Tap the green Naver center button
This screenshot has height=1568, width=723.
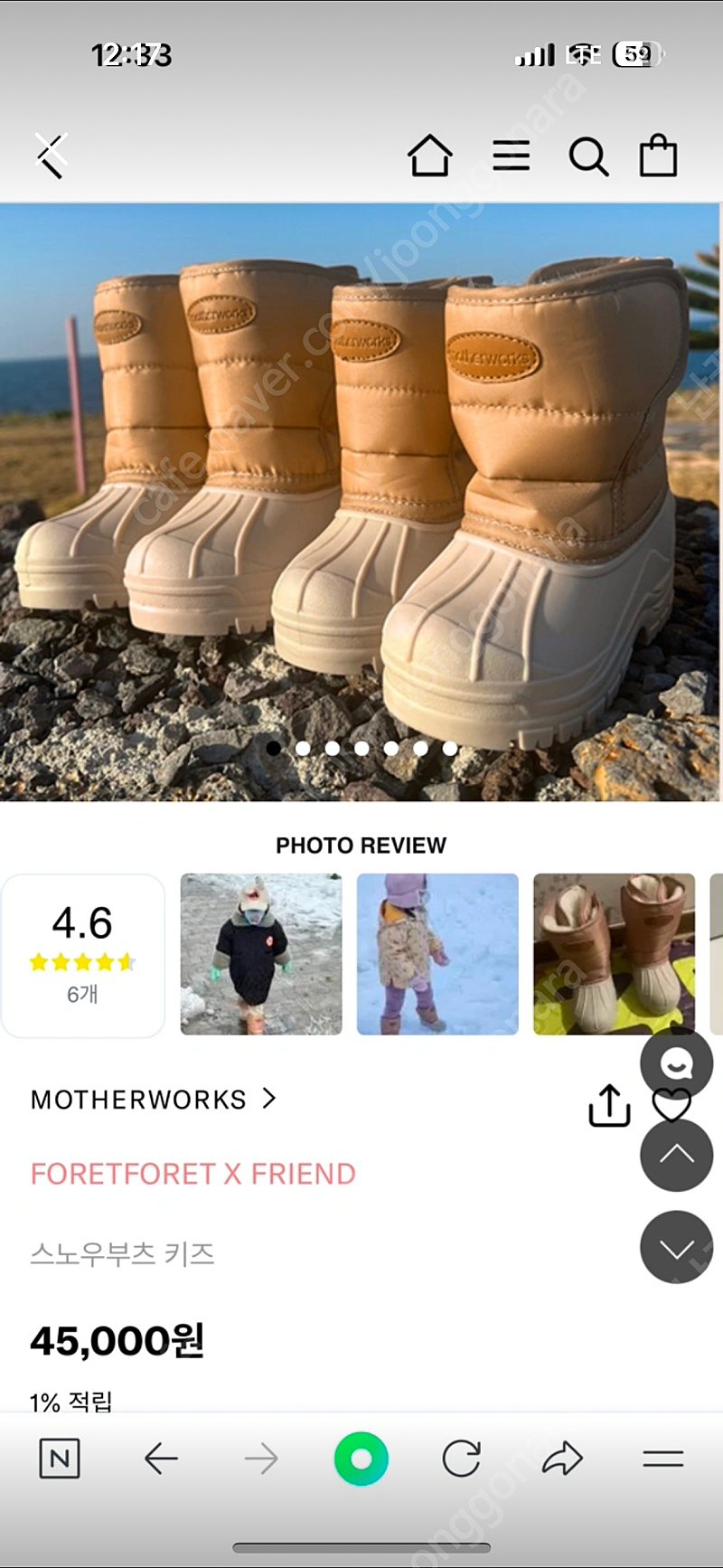coord(361,1459)
